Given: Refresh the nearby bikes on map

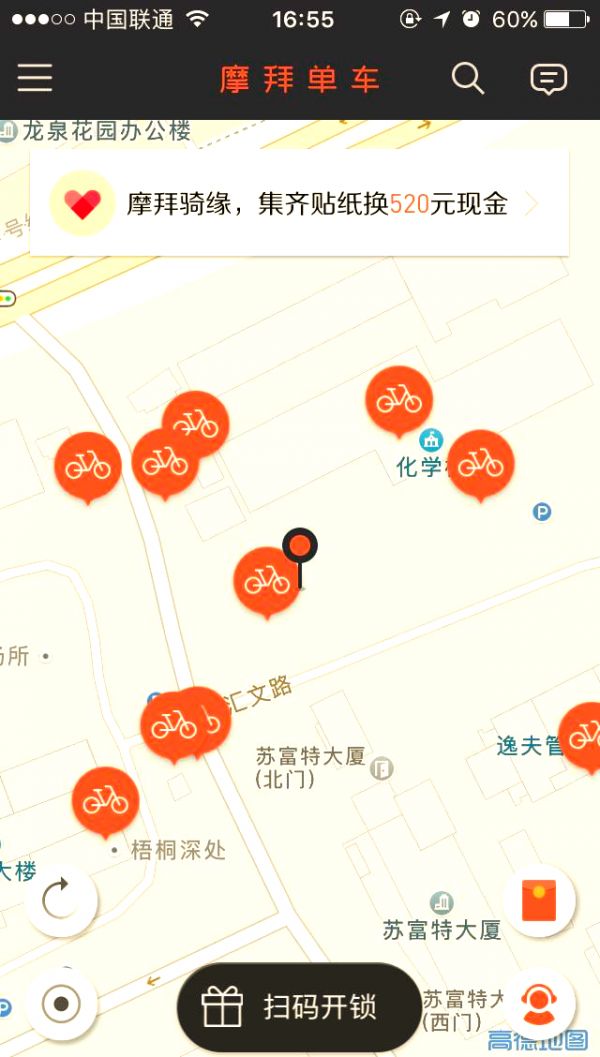Looking at the screenshot, I should click(62, 900).
